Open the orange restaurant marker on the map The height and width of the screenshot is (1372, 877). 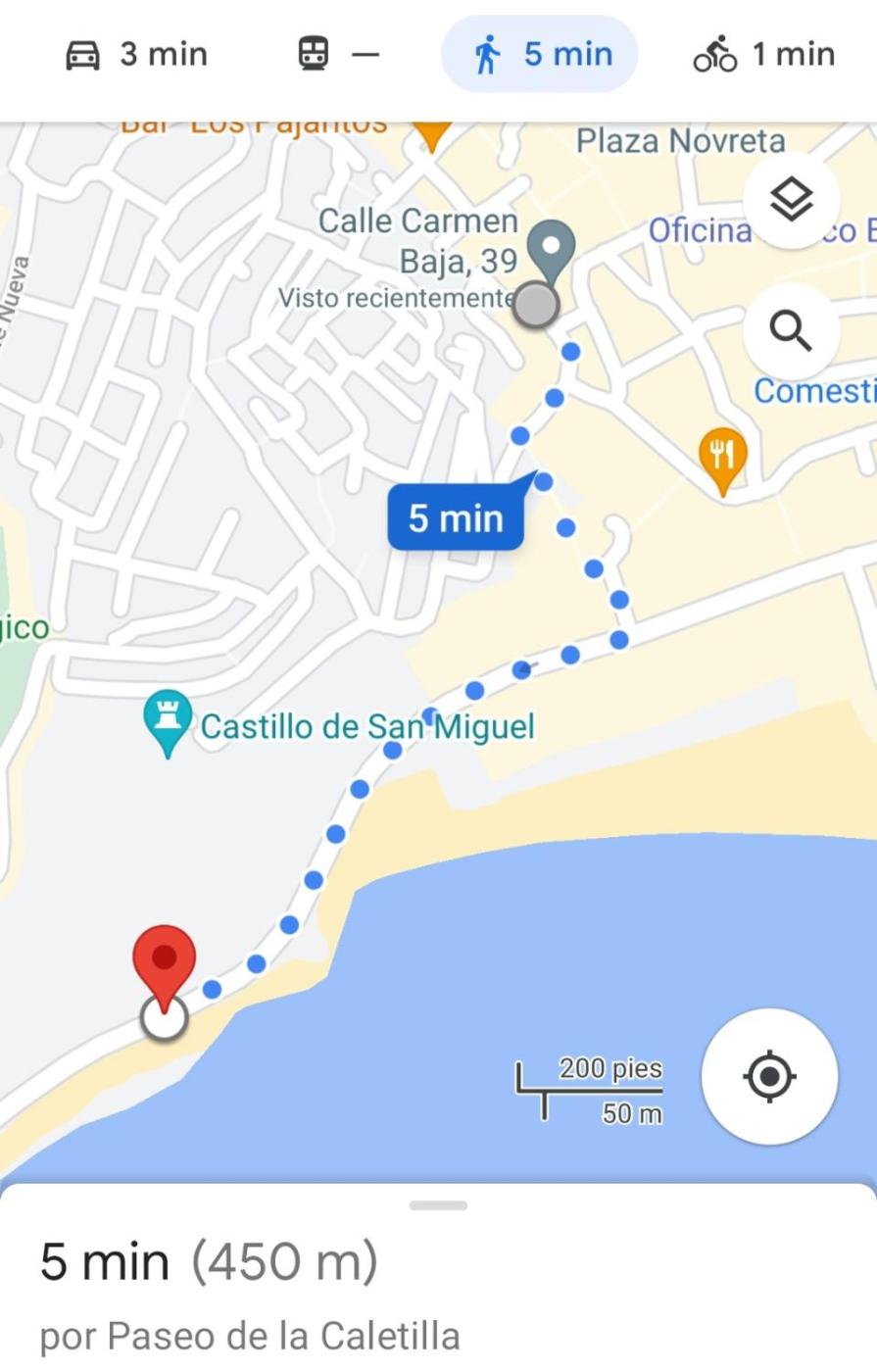pos(723,457)
